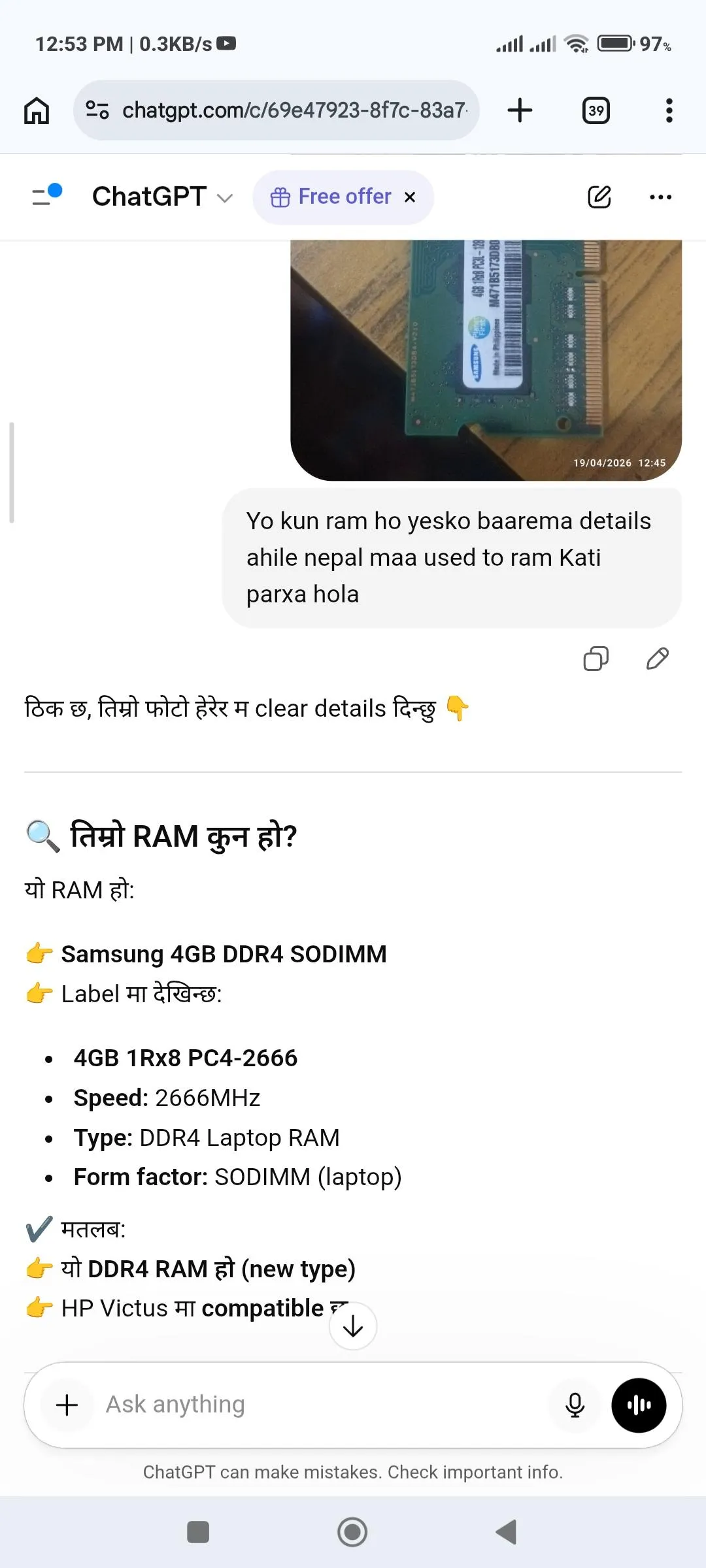Open the ChatGPT sidebar menu

(x=47, y=195)
